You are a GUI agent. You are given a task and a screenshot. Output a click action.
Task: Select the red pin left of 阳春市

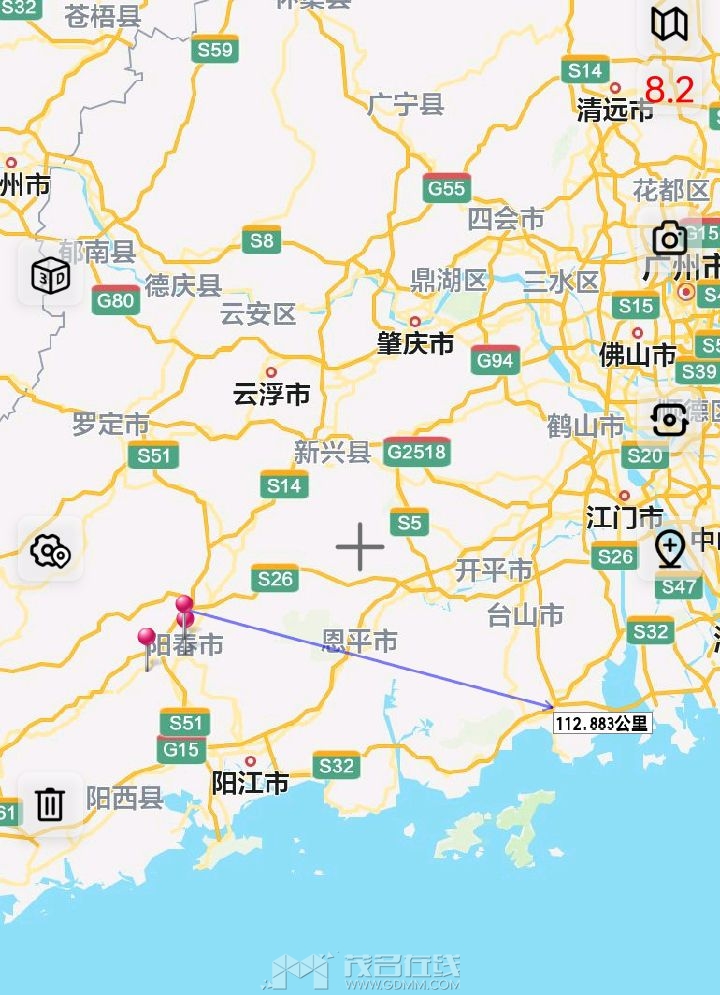147,638
